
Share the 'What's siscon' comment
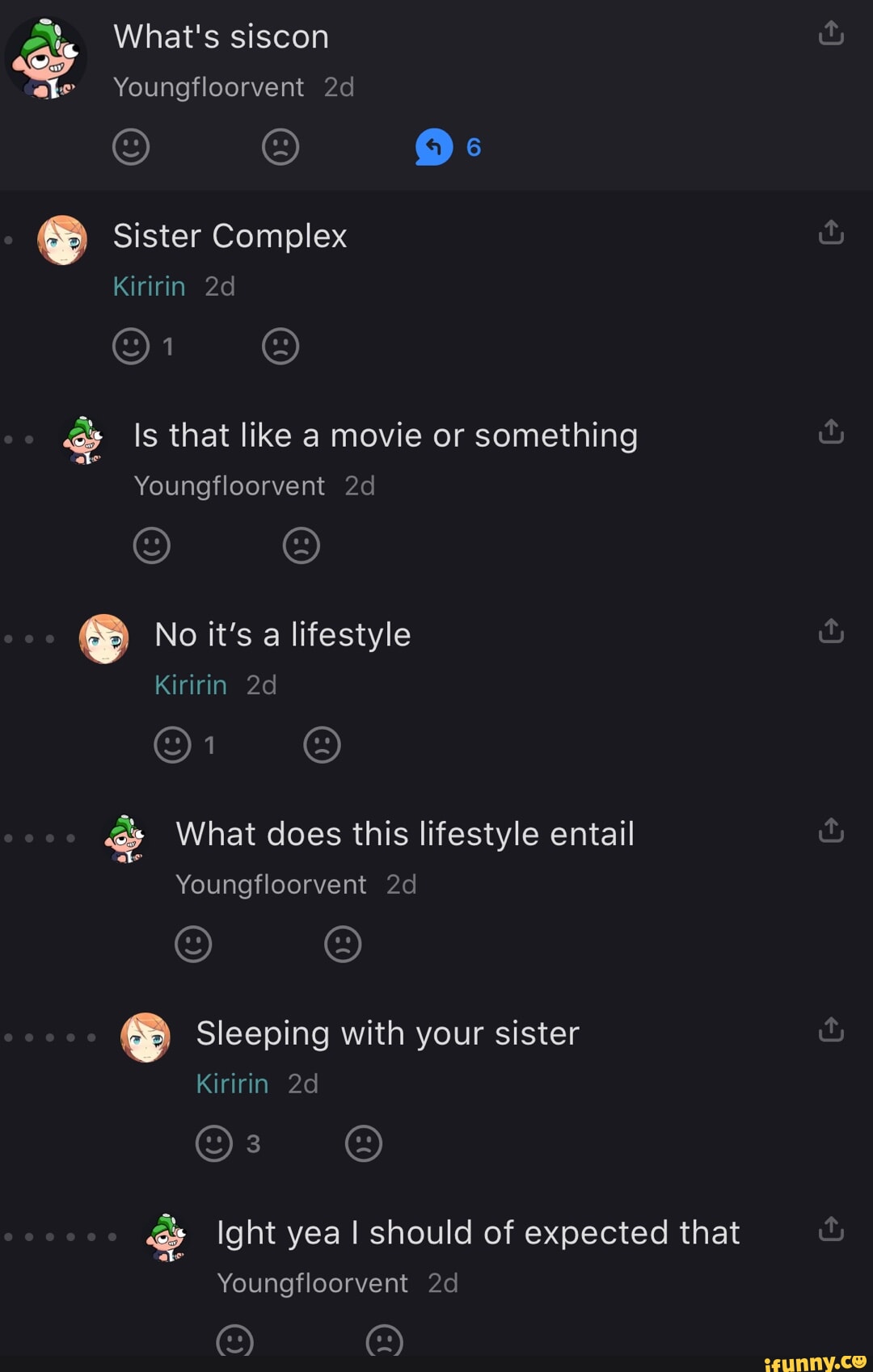click(829, 34)
